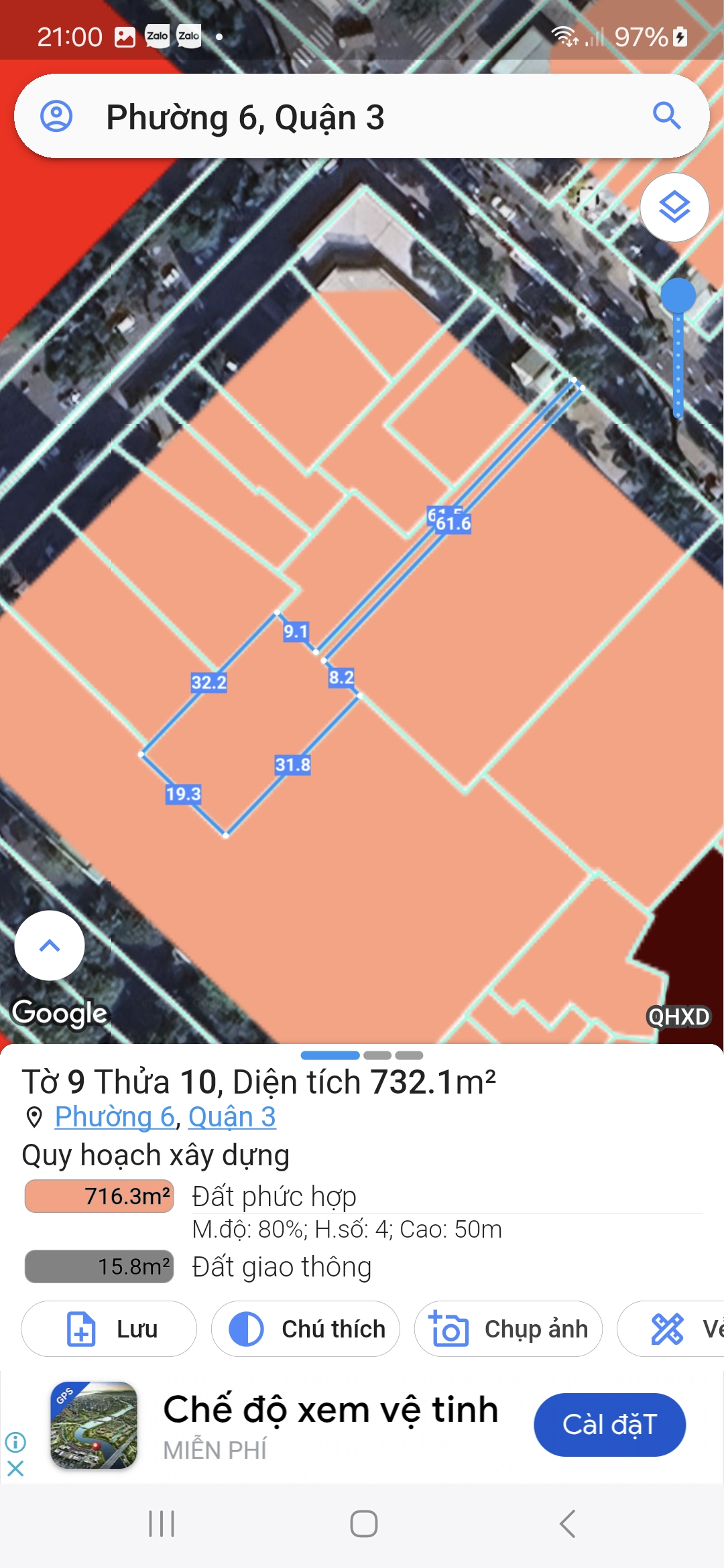Go to the home screen
Viewport: 724px width, 1568px height.
(363, 1524)
